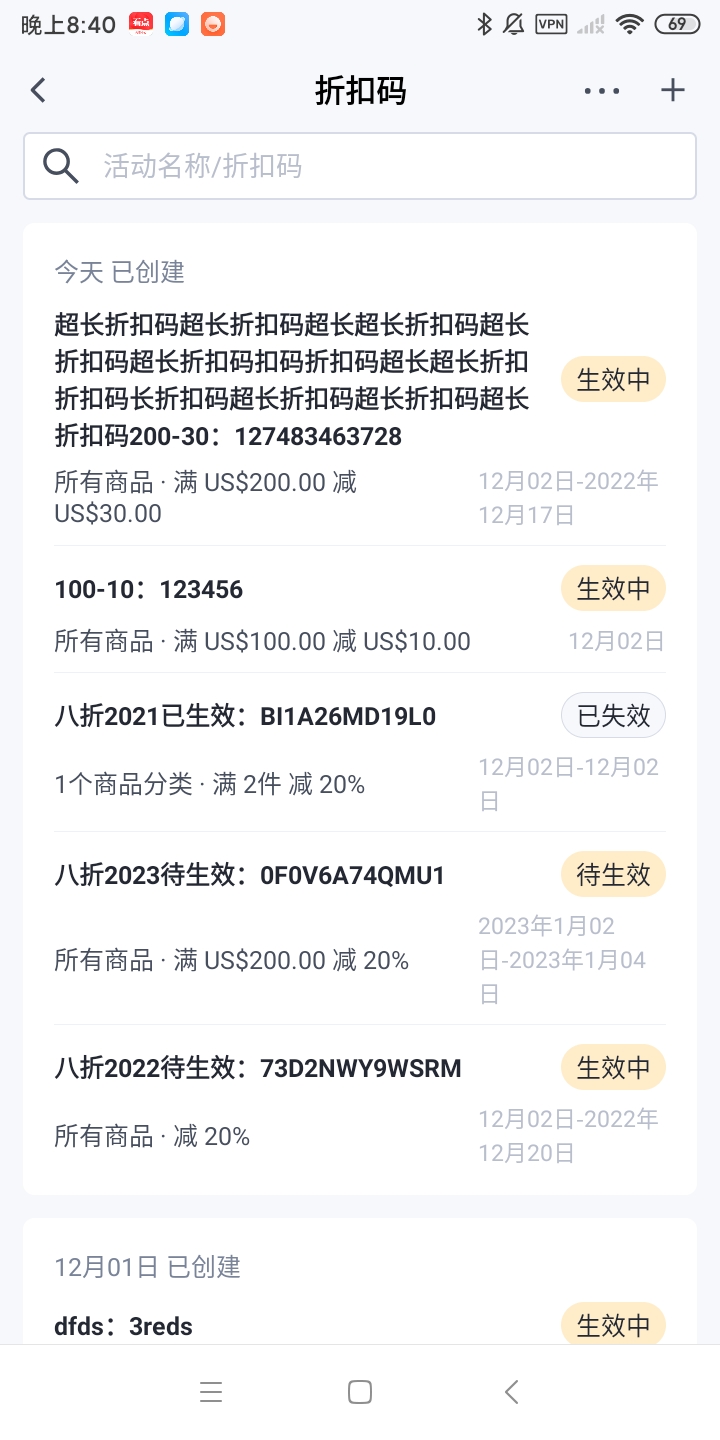720x1440 pixels.
Task: Open the Android recent apps navigation button
Action: [x=211, y=1391]
